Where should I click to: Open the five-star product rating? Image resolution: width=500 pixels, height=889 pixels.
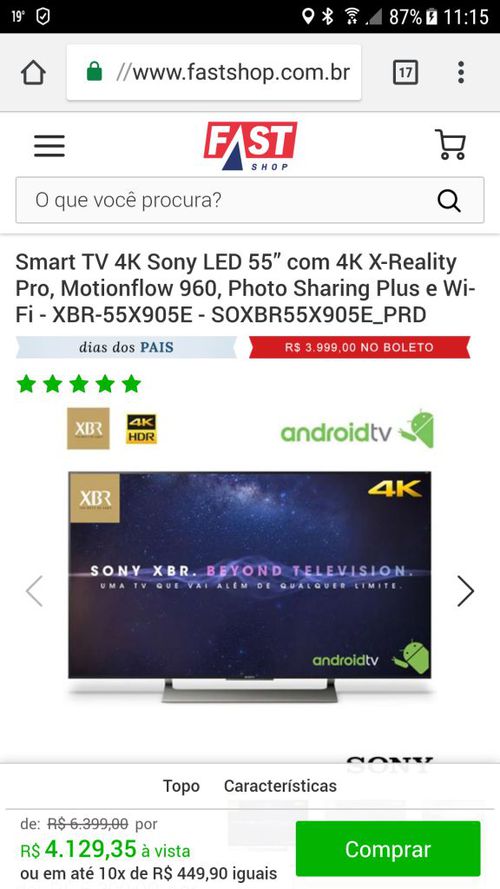click(x=79, y=384)
